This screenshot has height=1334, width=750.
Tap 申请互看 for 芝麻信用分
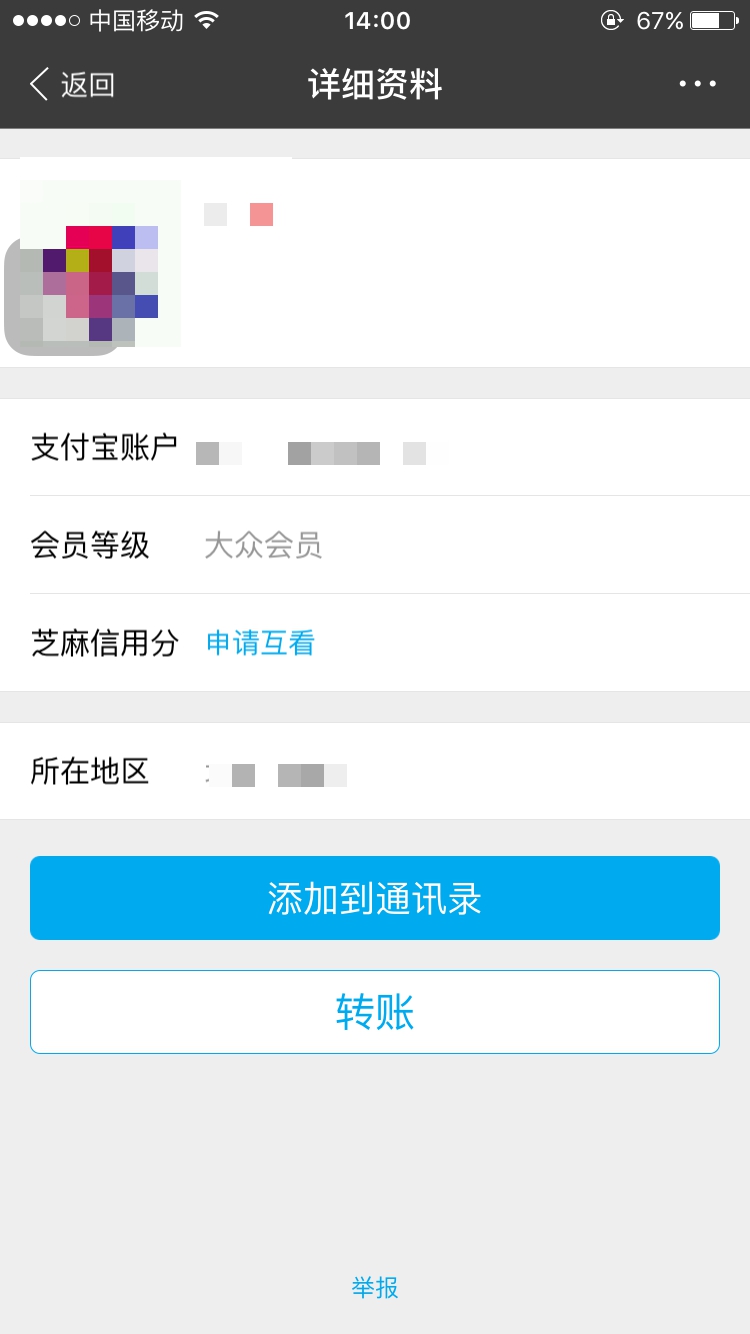pos(260,643)
